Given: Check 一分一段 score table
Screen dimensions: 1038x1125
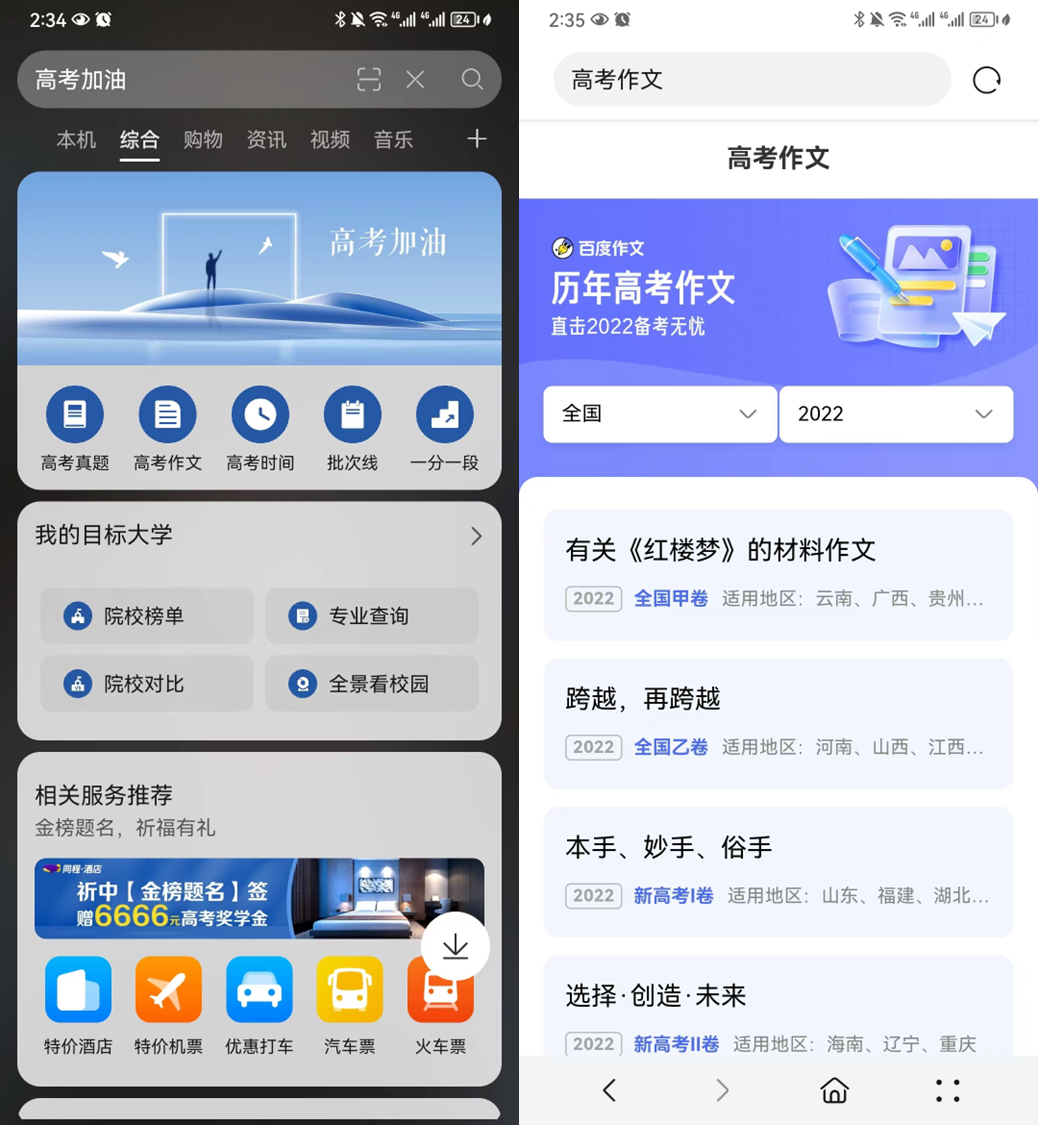Looking at the screenshot, I should click(x=444, y=428).
